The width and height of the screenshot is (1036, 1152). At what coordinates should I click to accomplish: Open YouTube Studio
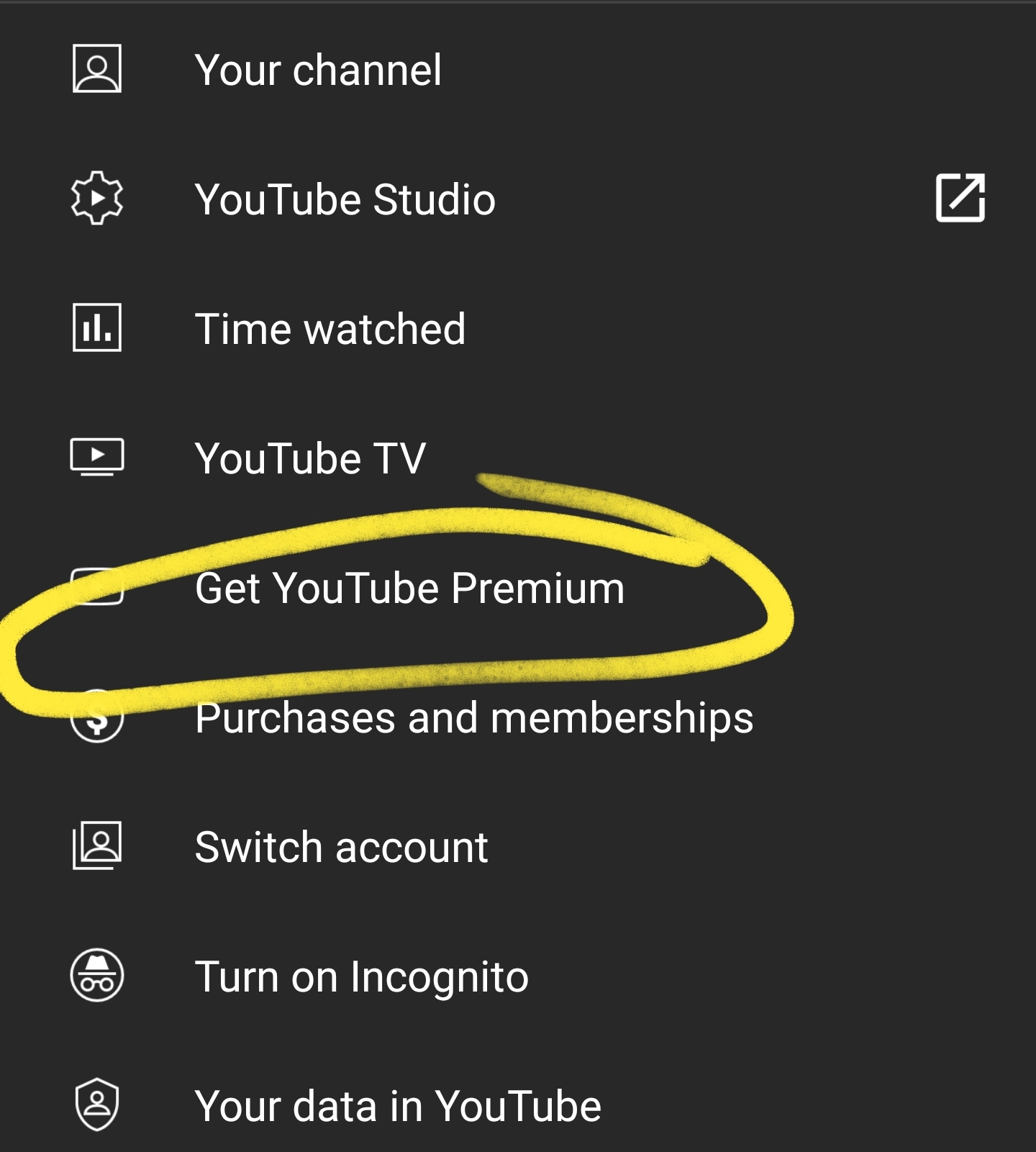[345, 199]
